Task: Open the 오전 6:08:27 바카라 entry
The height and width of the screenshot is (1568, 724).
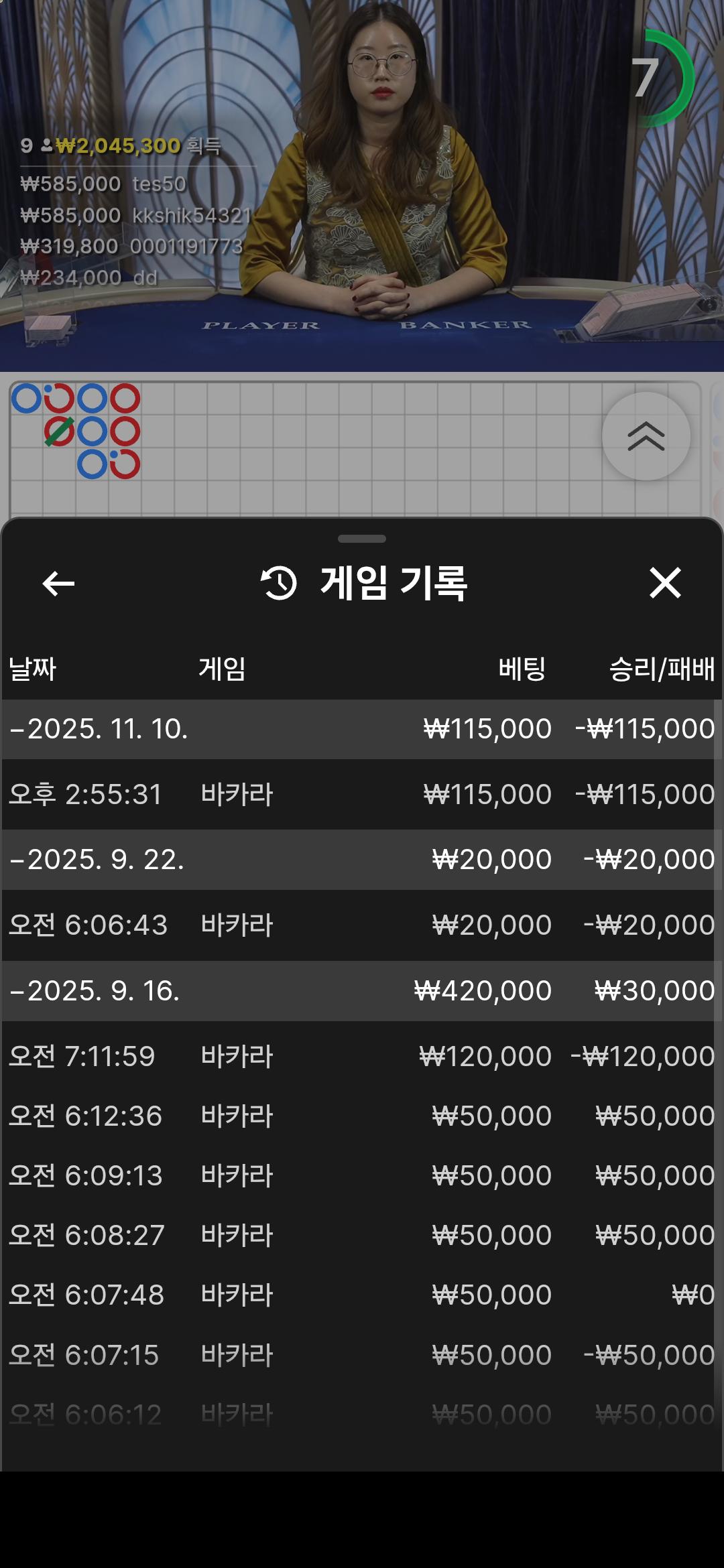Action: click(361, 1236)
